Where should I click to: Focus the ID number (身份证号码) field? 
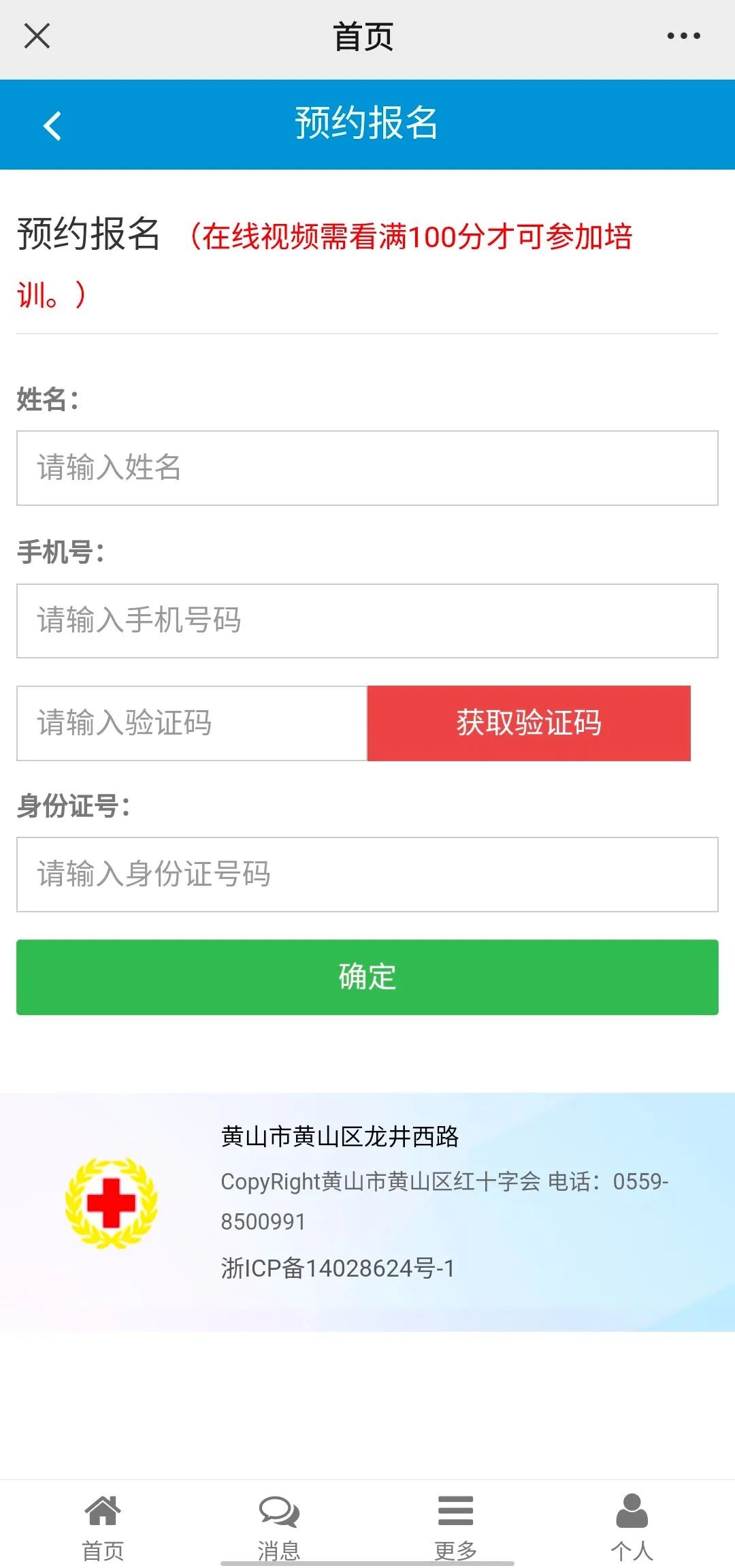point(367,874)
